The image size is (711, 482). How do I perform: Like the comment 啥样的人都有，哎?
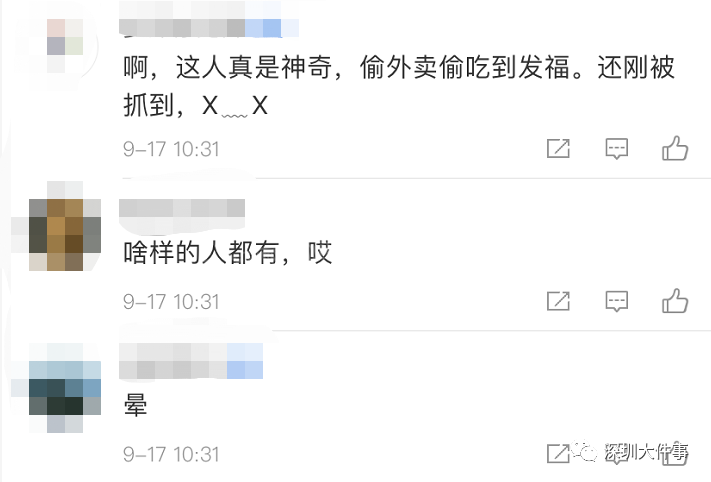(x=675, y=300)
